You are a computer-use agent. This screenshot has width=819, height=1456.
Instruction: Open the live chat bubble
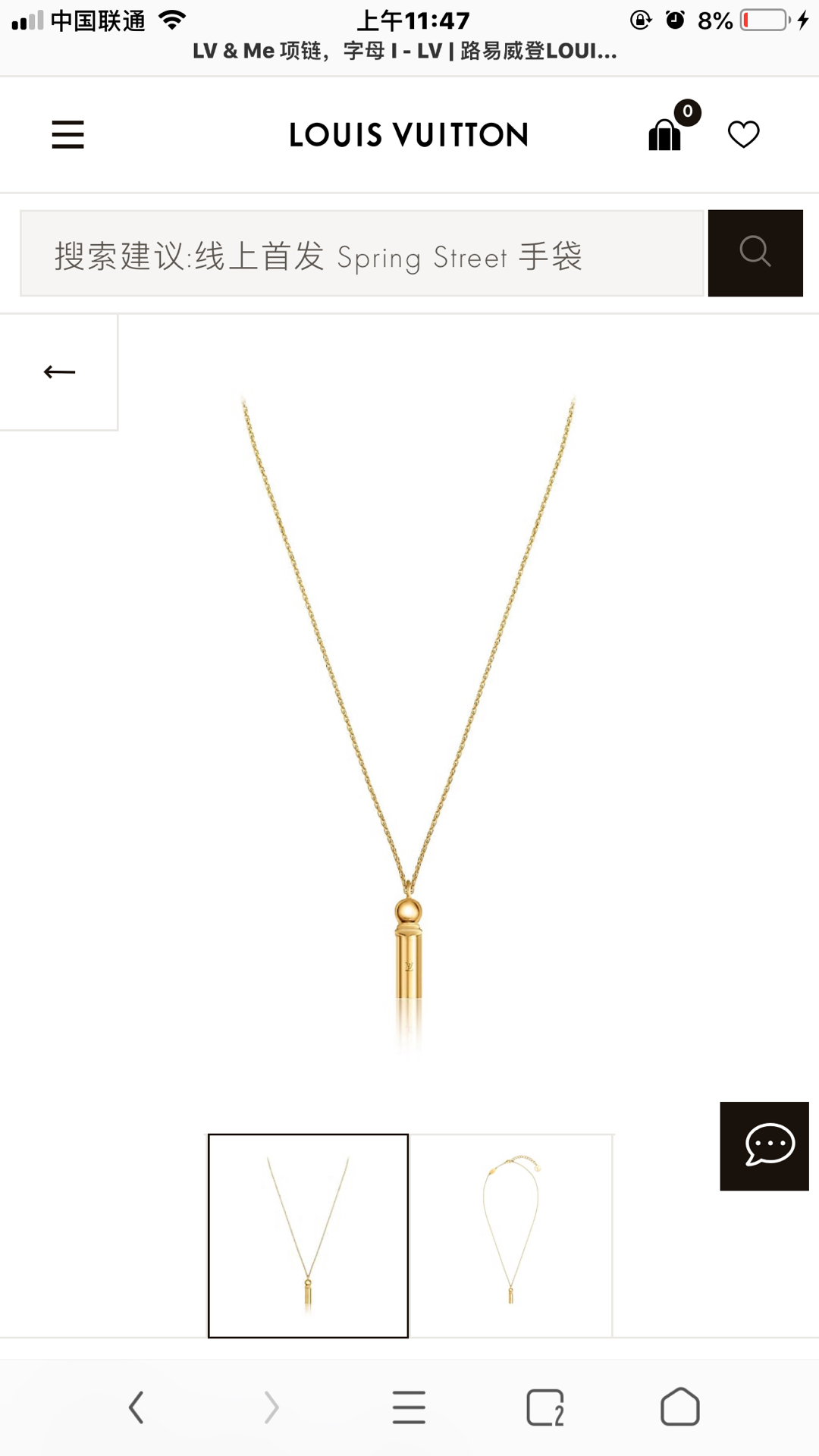tap(764, 1146)
